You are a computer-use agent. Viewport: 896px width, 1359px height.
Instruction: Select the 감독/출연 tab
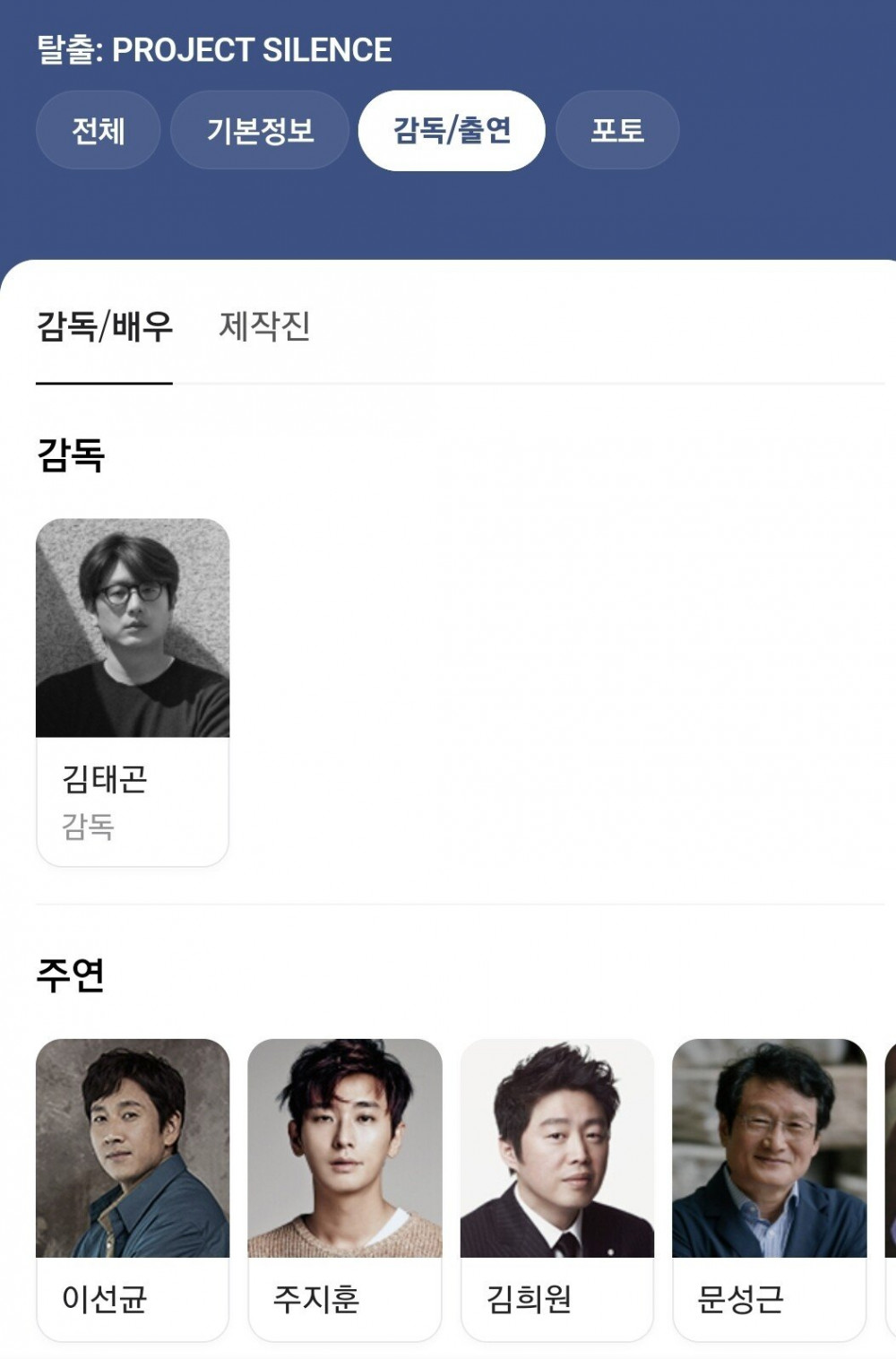click(x=452, y=130)
